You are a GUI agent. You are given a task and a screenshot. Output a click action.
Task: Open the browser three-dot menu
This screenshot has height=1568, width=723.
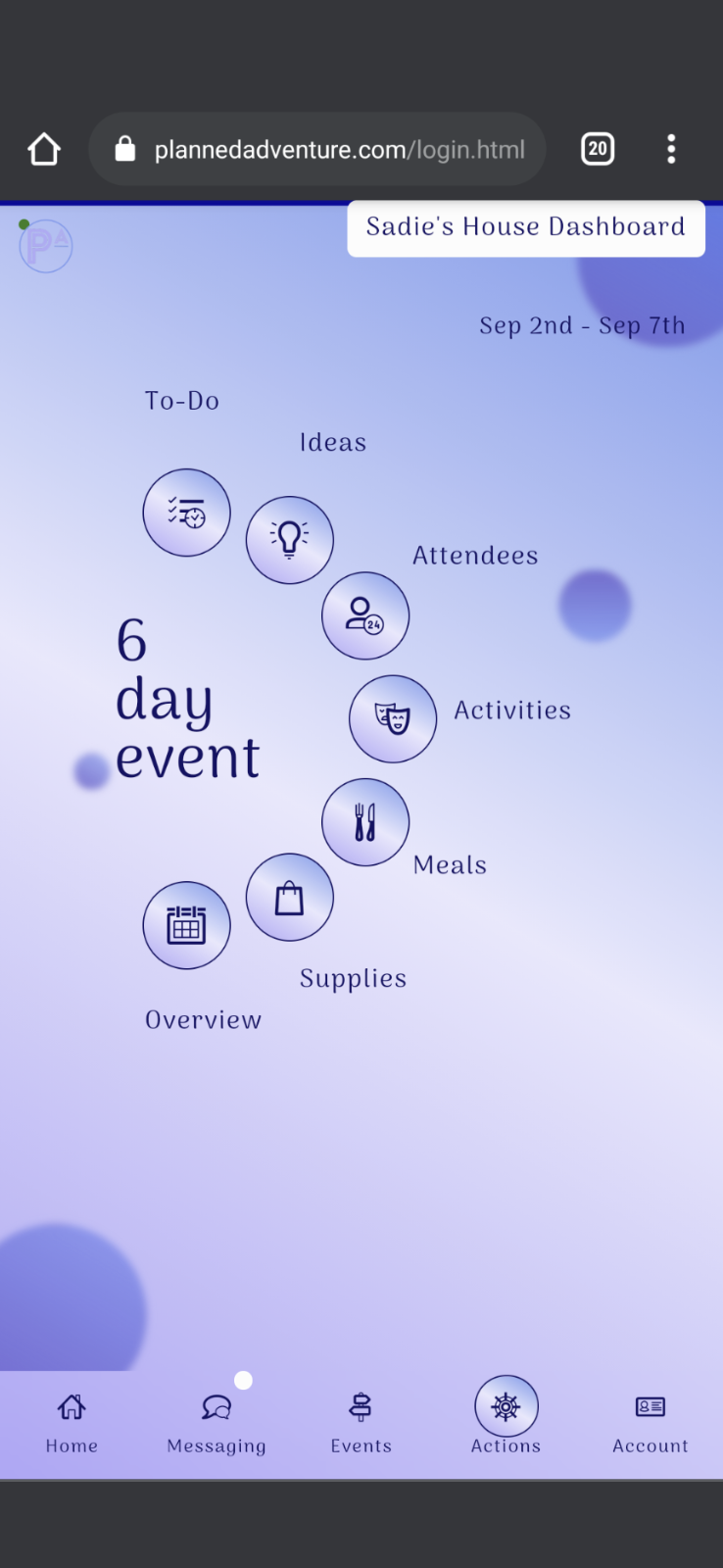coord(671,148)
